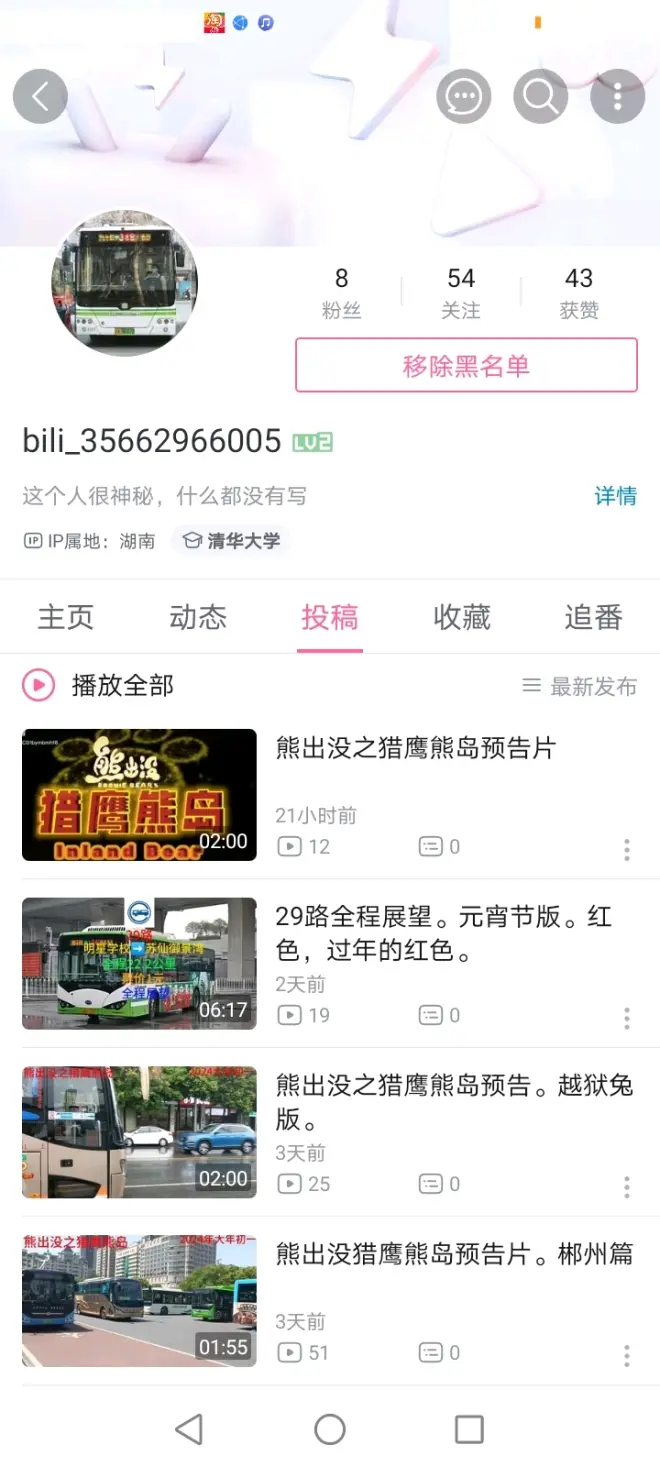The image size is (660, 1467).
Task: Switch to the 主页 tab
Action: click(66, 617)
